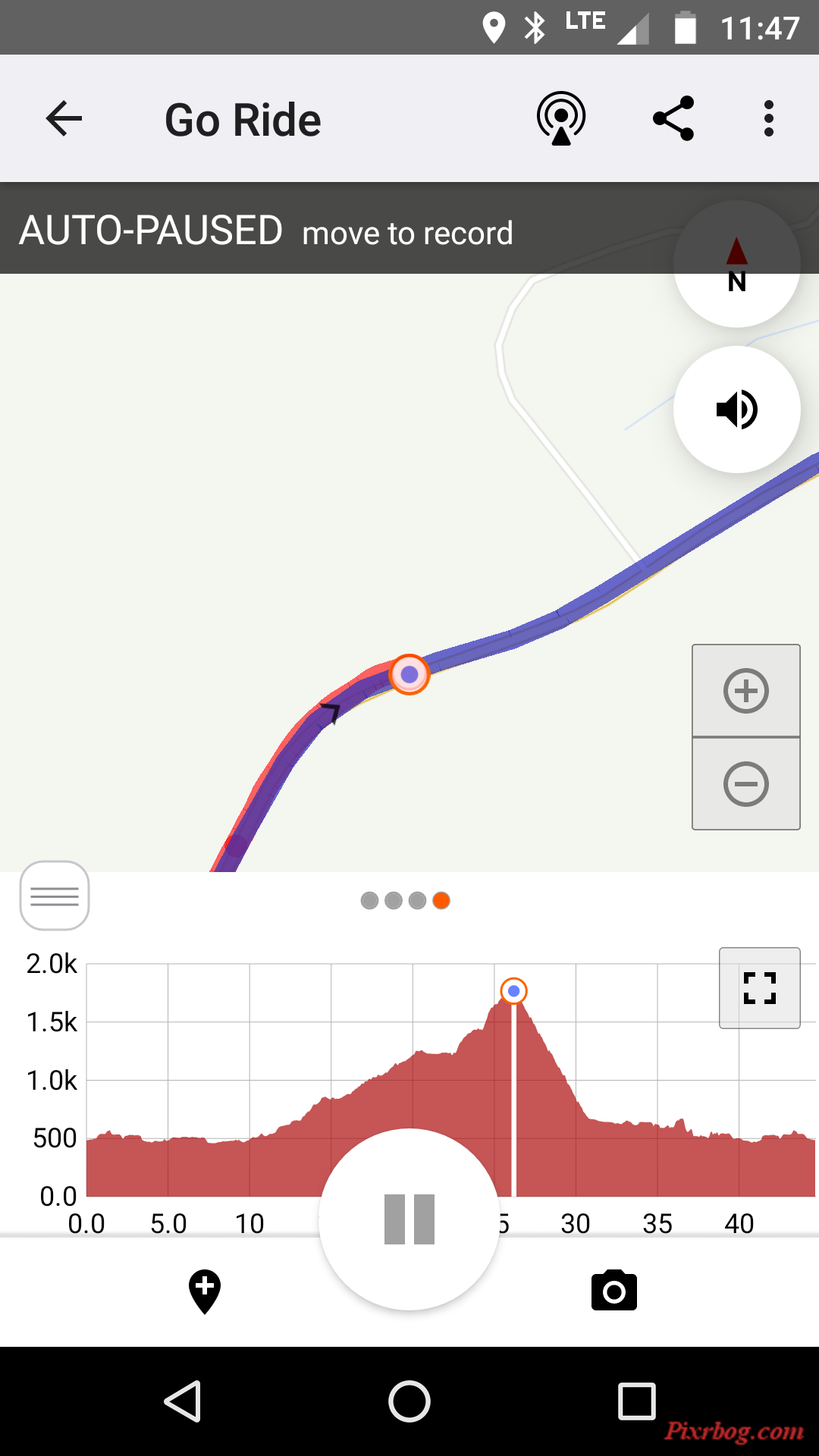Add a waypoint marker
This screenshot has width=819, height=1456.
click(205, 1291)
